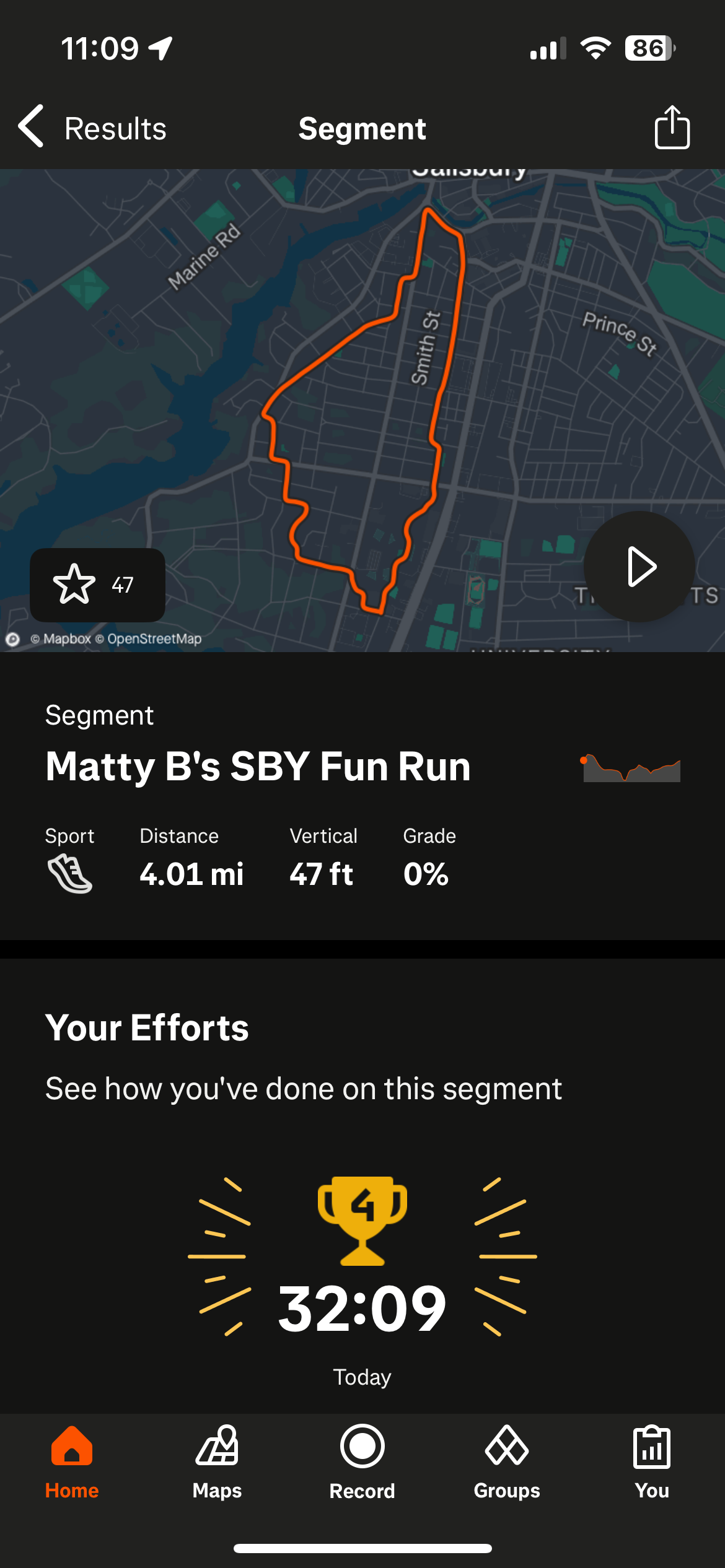The height and width of the screenshot is (1568, 725).
Task: Go to the You tab
Action: (652, 1462)
